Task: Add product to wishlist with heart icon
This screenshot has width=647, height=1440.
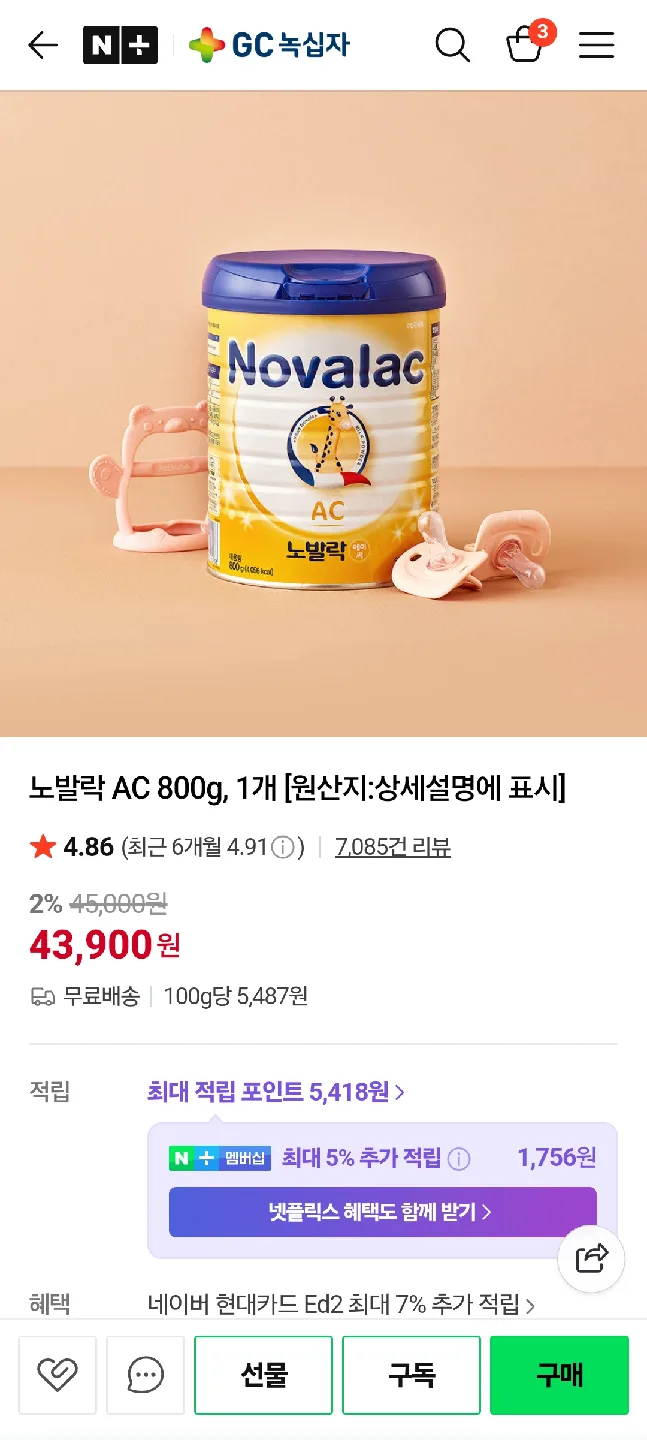Action: point(57,1375)
